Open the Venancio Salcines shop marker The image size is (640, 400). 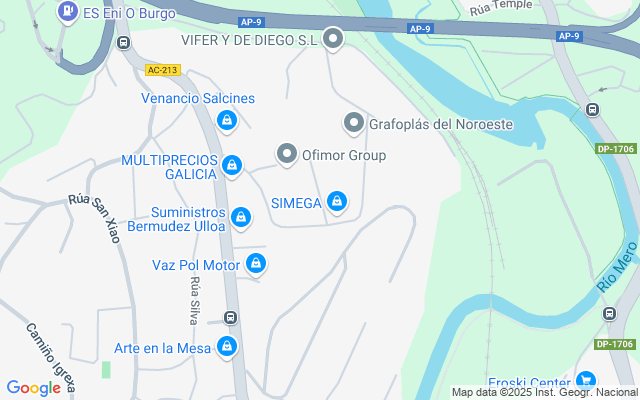[x=227, y=121]
